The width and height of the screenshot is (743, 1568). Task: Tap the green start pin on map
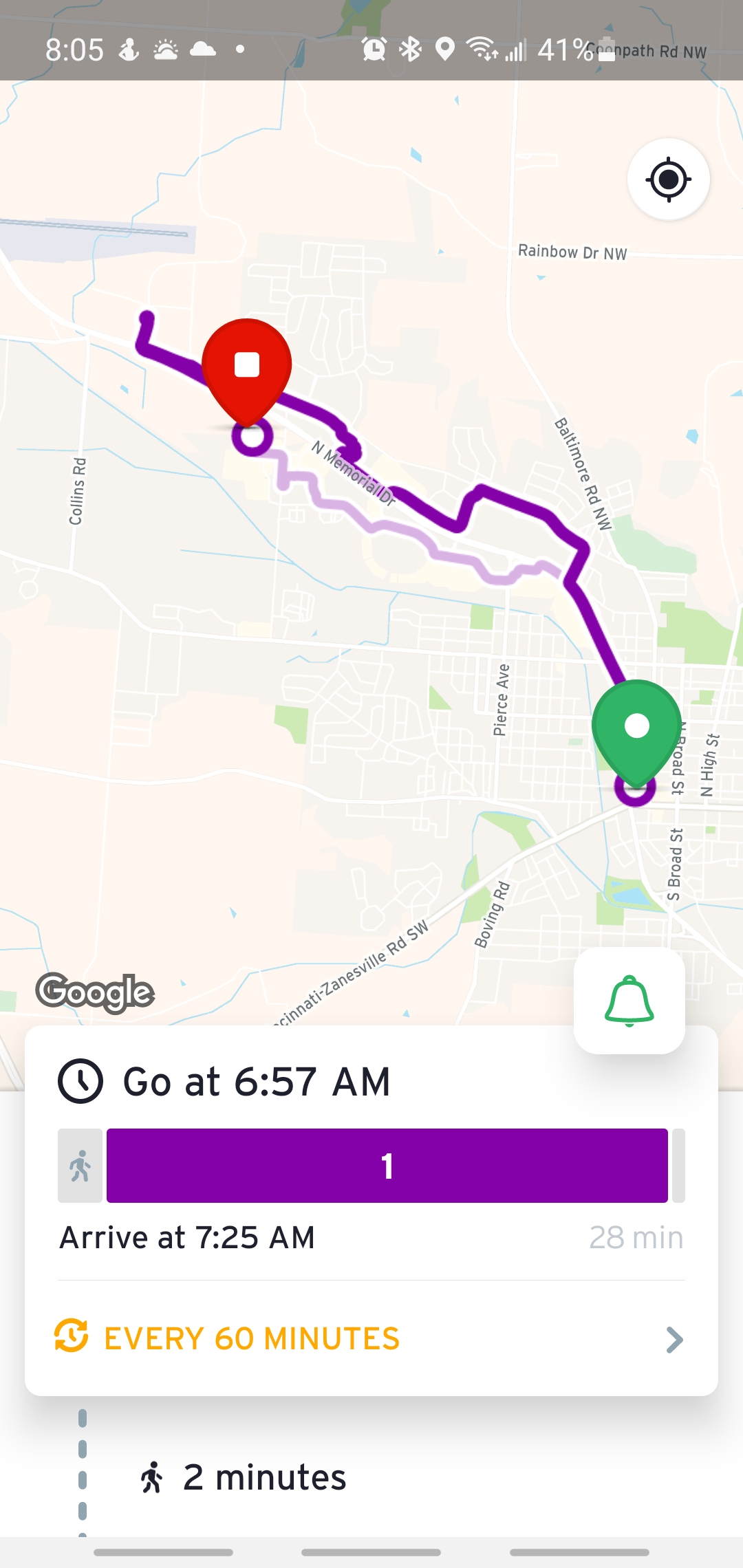coord(636,727)
